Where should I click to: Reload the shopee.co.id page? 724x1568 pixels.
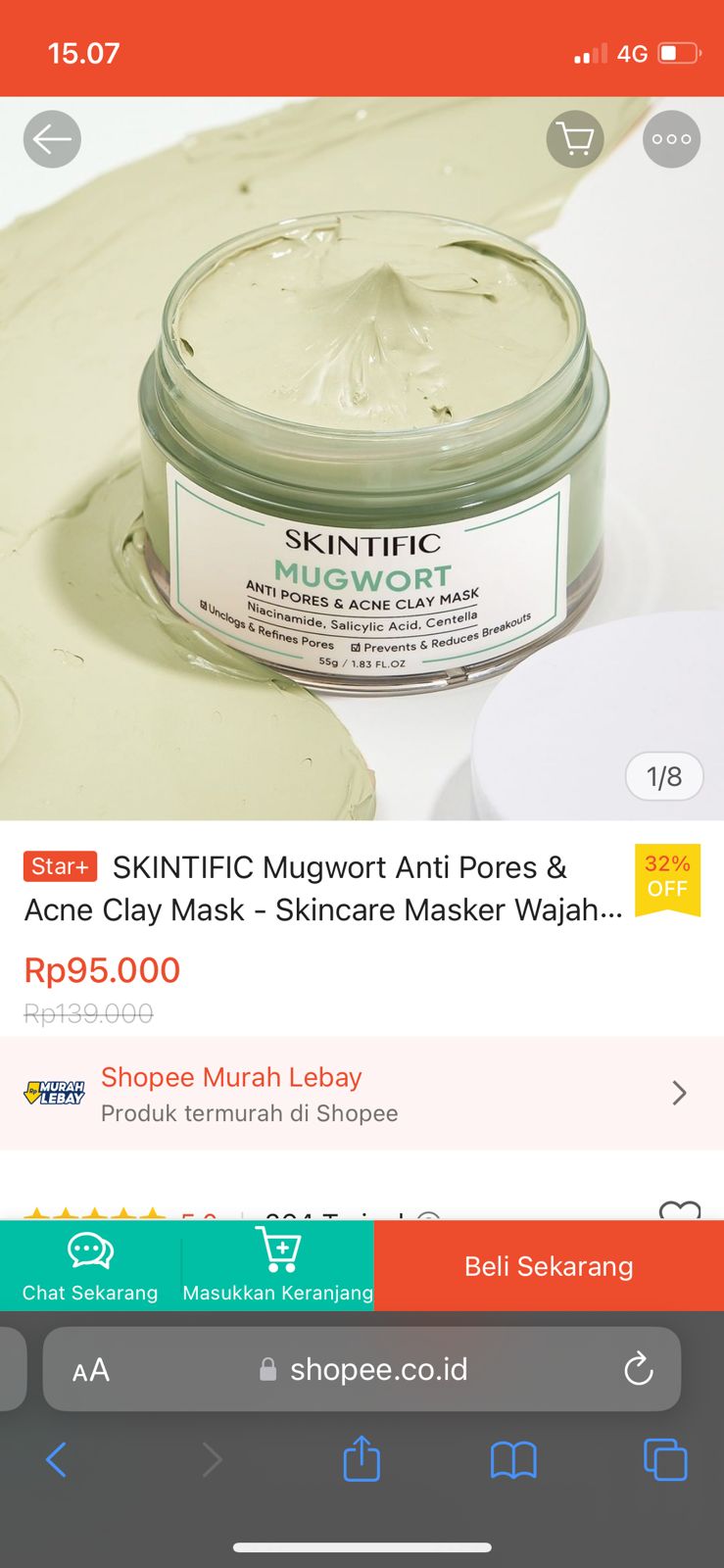click(639, 1369)
